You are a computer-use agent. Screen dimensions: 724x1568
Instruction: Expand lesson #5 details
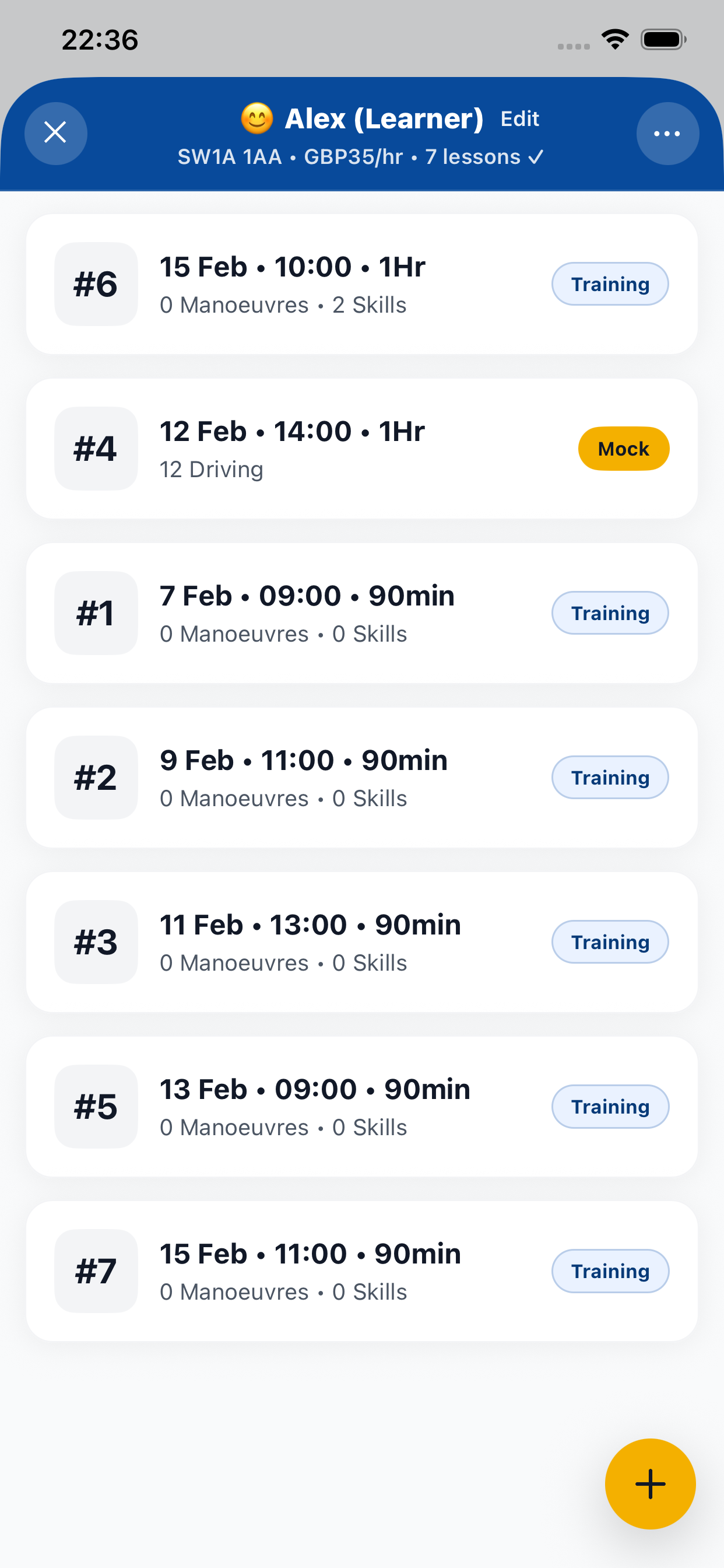coord(361,1107)
